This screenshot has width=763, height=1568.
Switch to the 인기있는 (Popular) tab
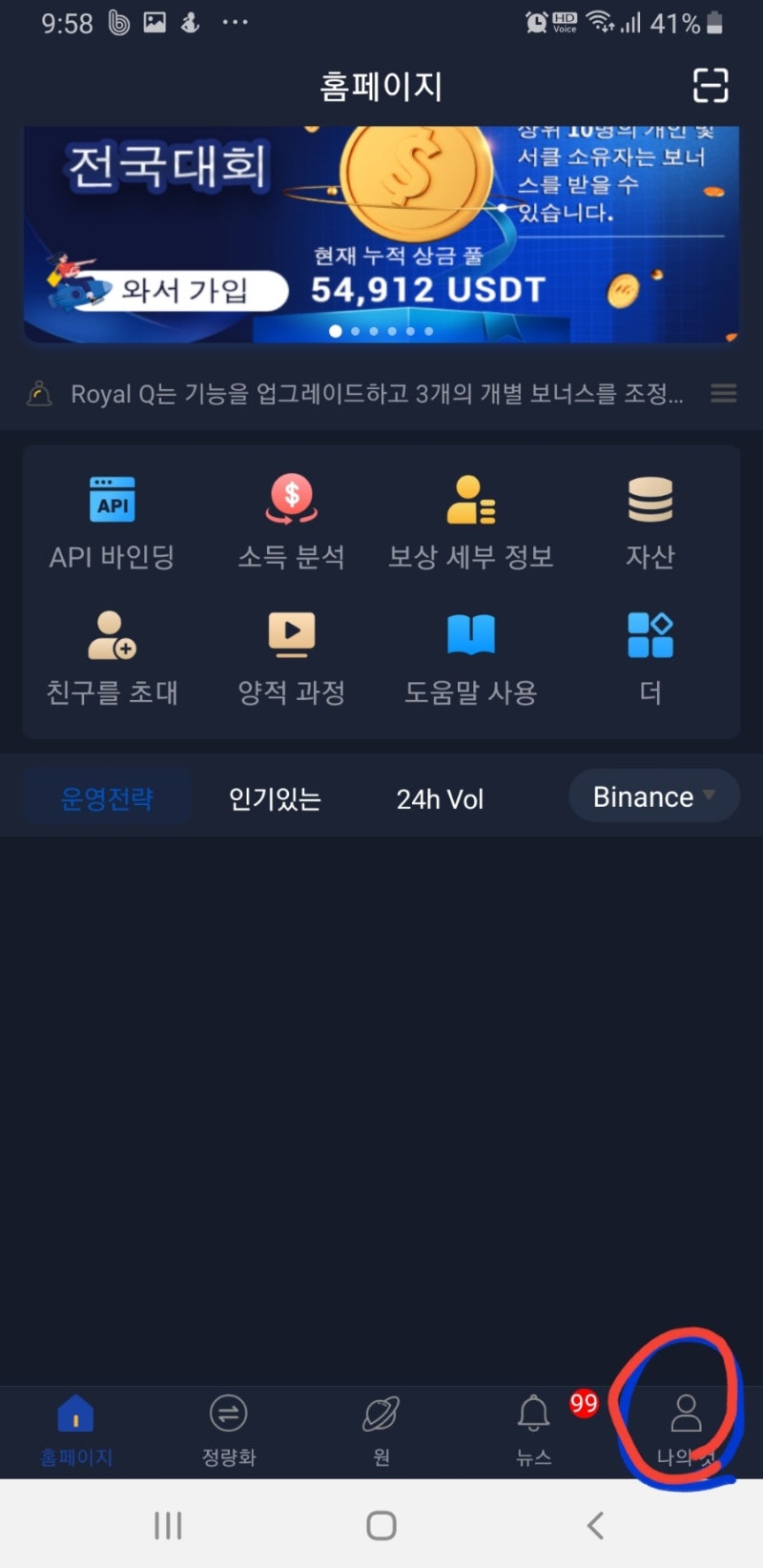pyautogui.click(x=274, y=798)
